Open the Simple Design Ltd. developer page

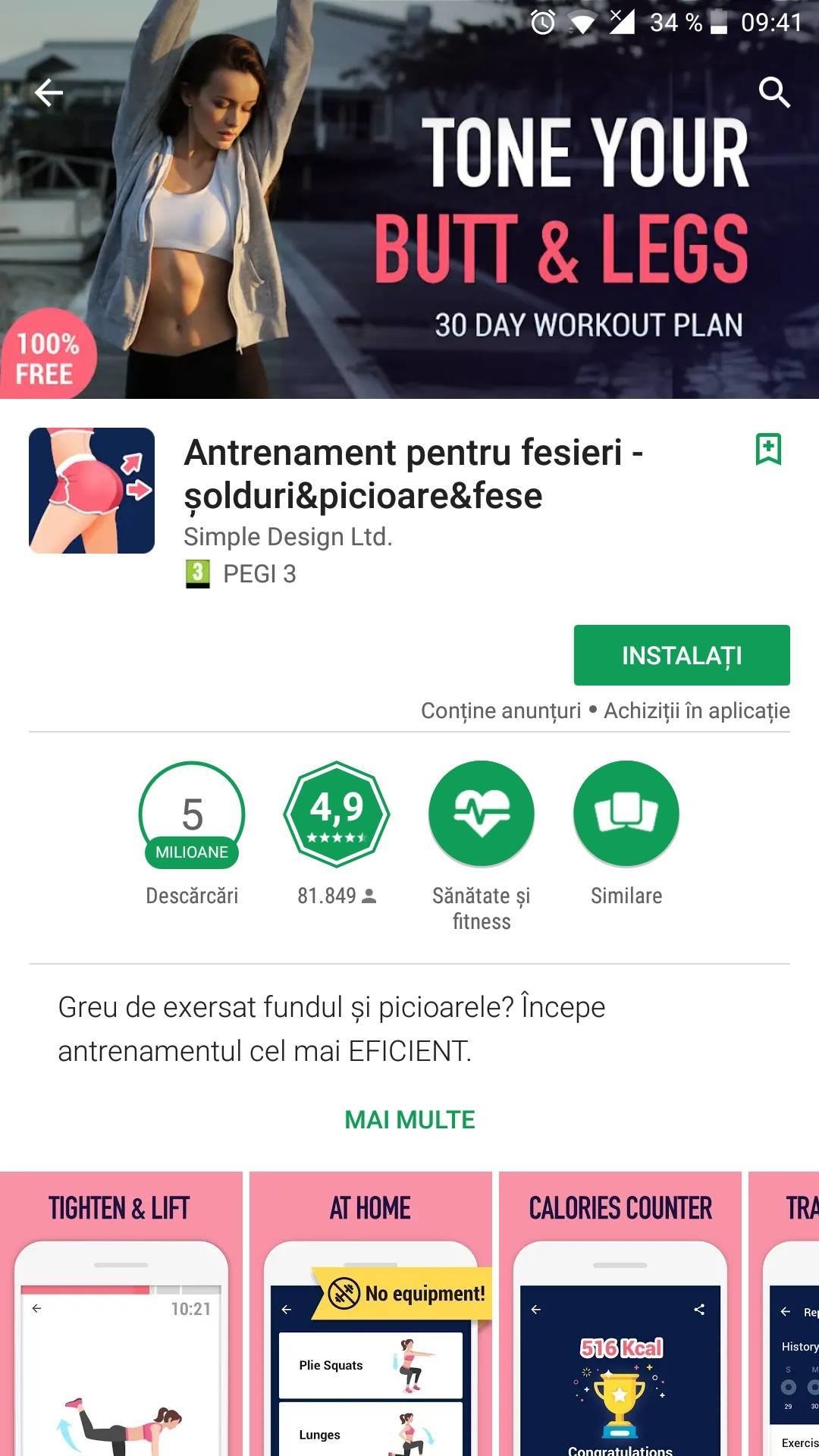288,537
